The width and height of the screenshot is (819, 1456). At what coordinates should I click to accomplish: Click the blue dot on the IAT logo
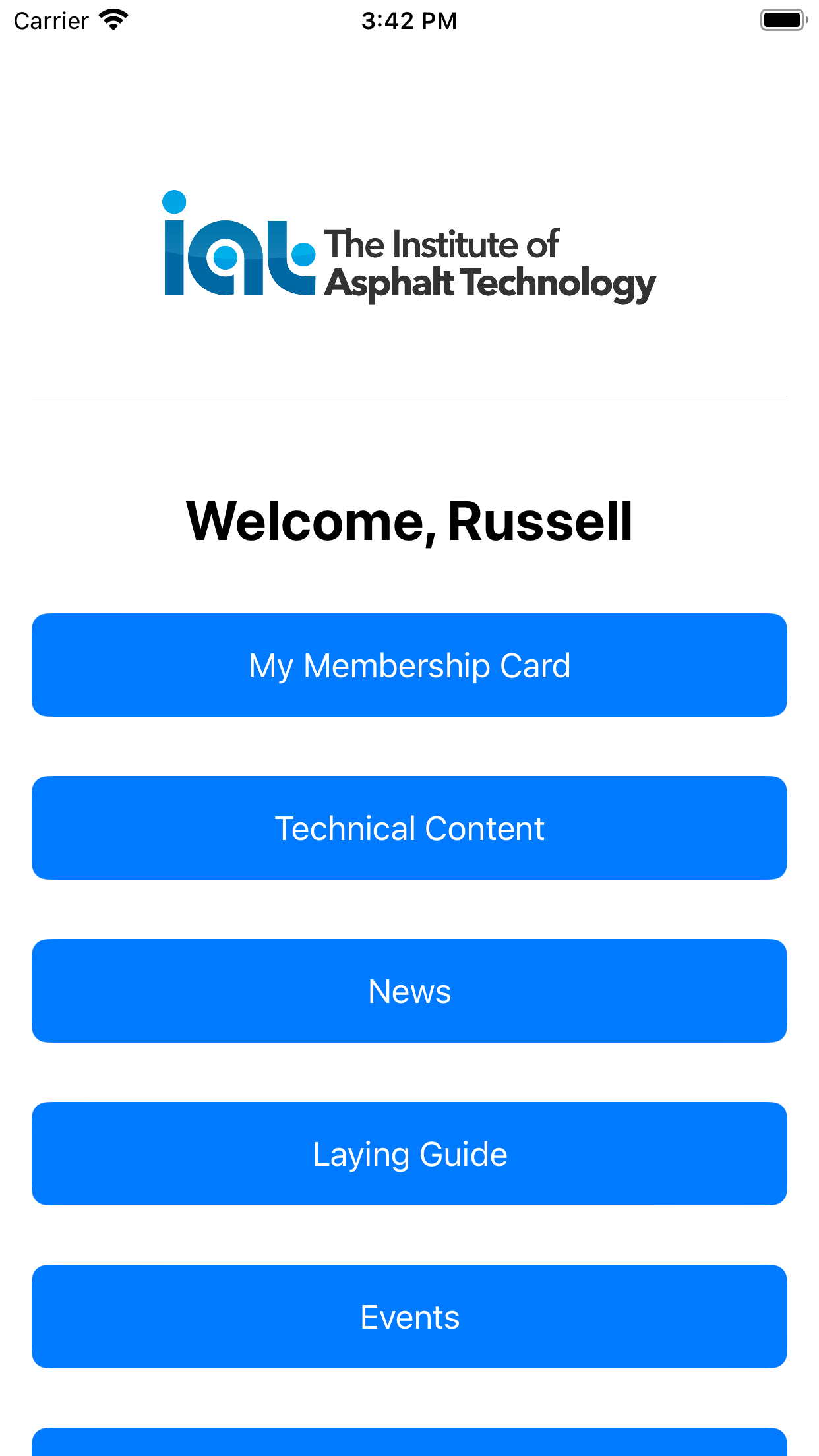pyautogui.click(x=175, y=200)
